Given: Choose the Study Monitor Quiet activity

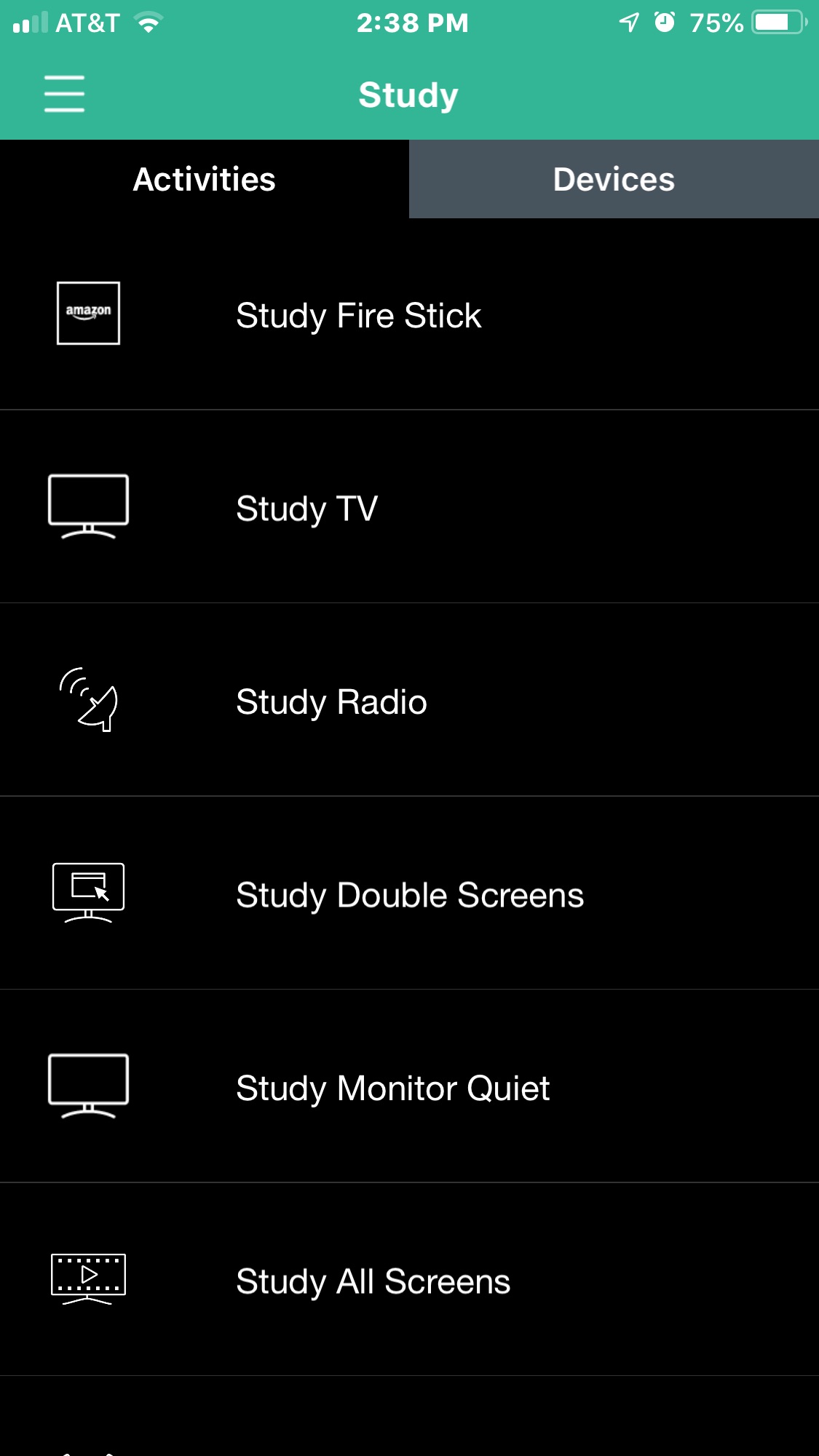Looking at the screenshot, I should pyautogui.click(x=409, y=1086).
